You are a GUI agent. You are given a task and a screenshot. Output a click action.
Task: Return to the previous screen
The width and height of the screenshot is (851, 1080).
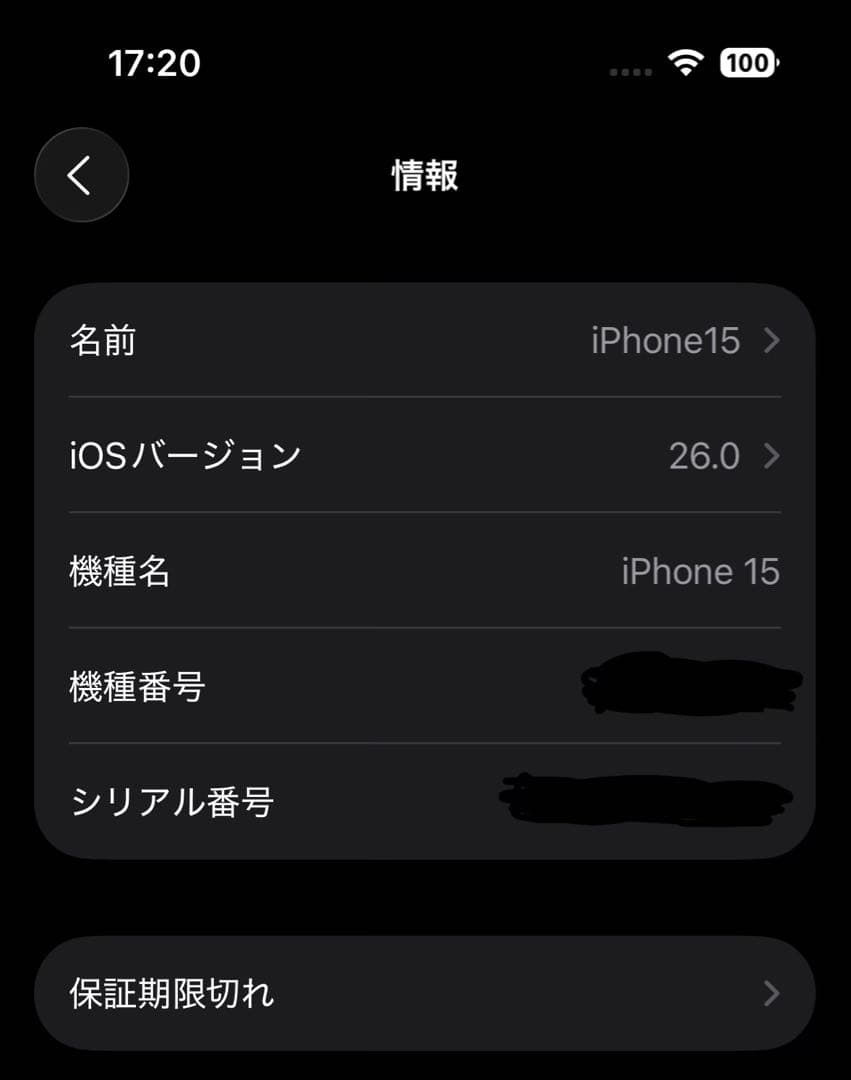[x=81, y=174]
